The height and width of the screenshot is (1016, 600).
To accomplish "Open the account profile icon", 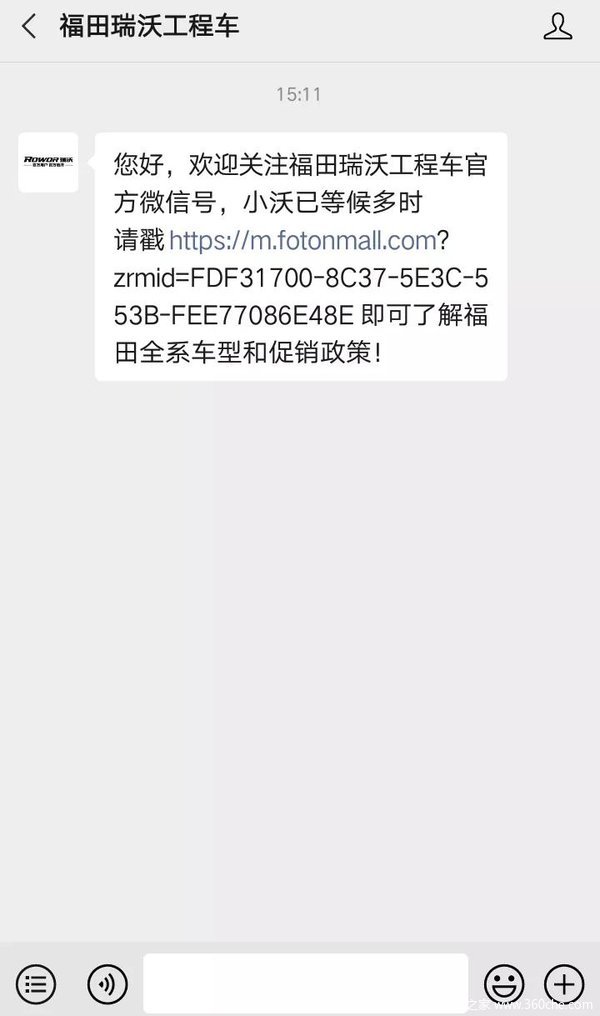I will click(x=558, y=27).
